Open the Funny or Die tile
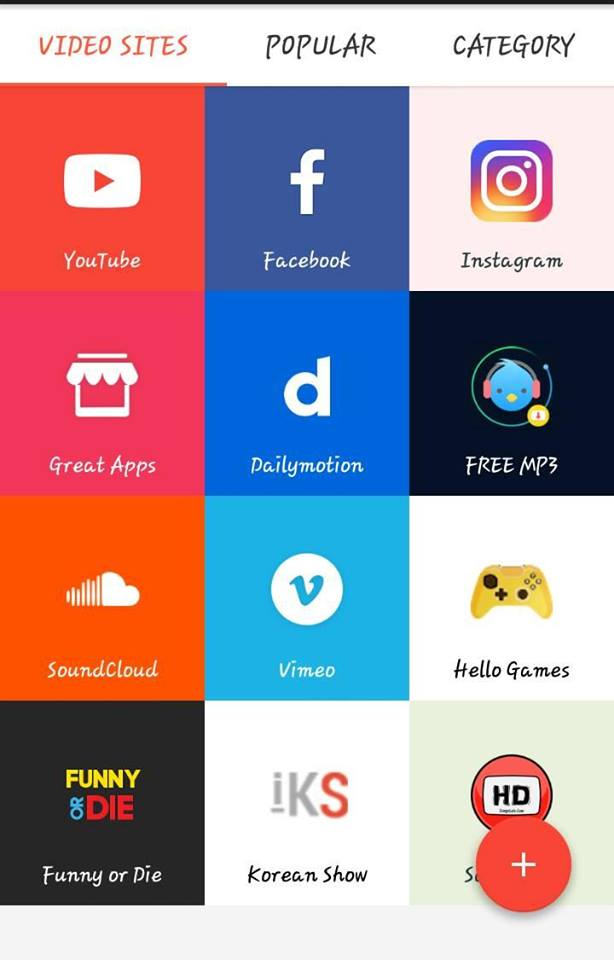 click(102, 803)
